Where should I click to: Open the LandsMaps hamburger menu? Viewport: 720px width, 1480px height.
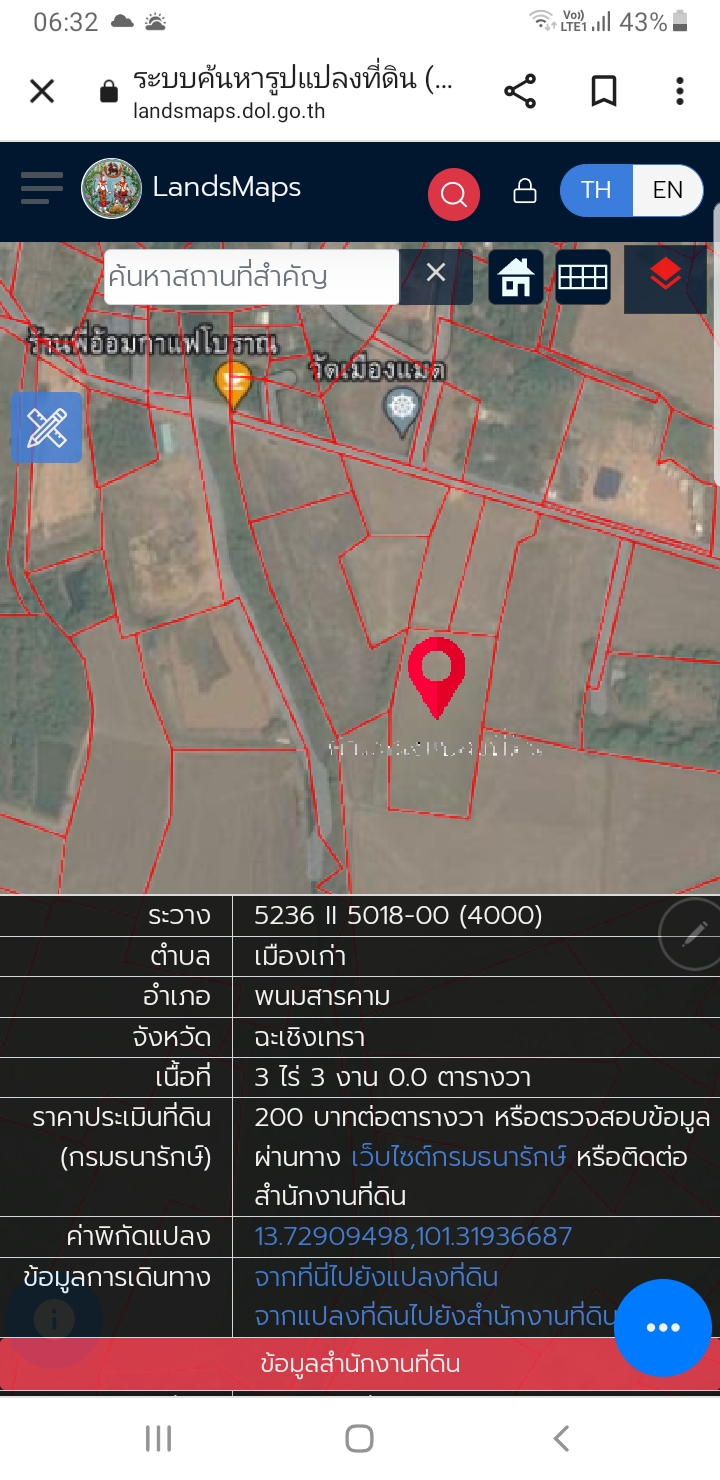(x=41, y=188)
